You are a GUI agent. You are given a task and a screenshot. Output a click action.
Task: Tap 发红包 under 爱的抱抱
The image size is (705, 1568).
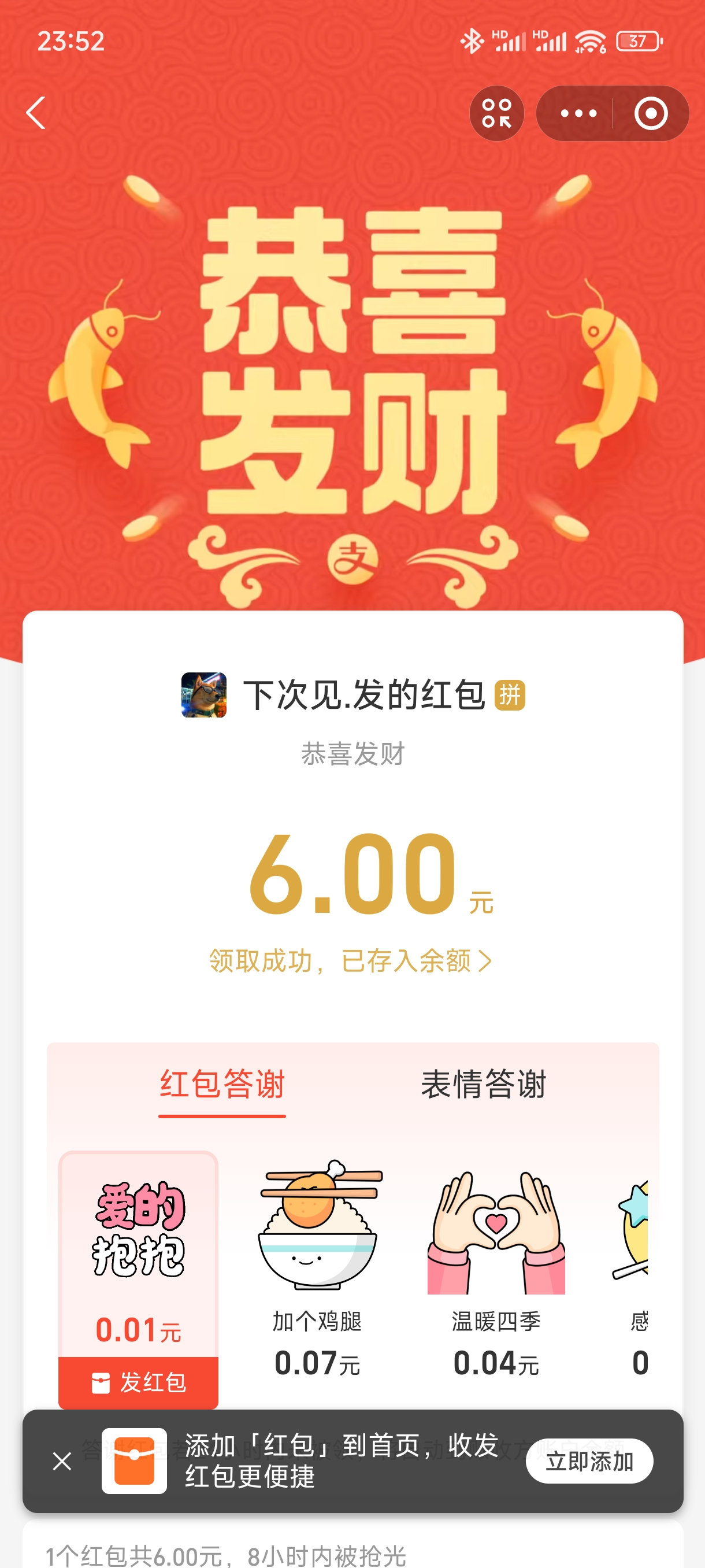[x=138, y=1382]
